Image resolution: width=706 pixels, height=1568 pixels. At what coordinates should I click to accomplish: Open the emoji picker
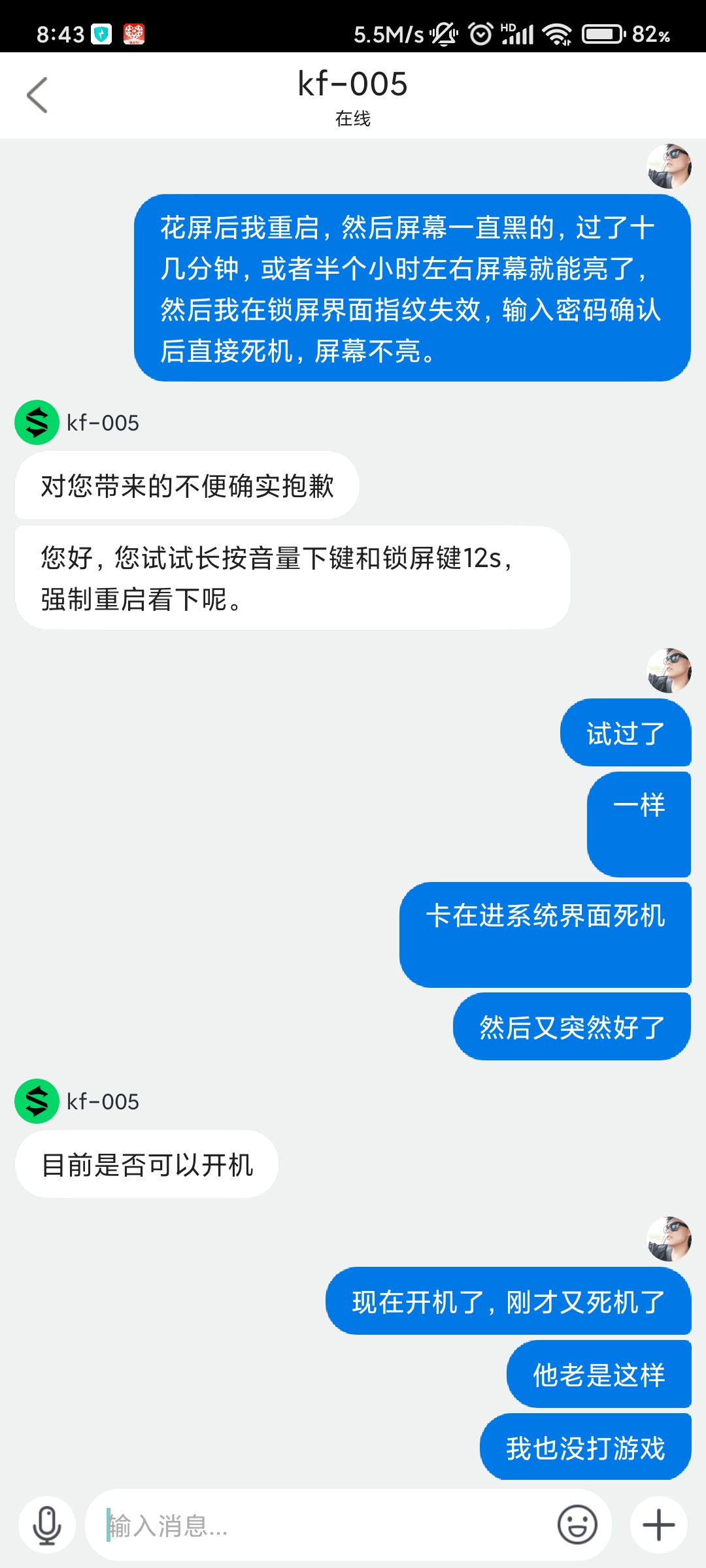pyautogui.click(x=577, y=1526)
